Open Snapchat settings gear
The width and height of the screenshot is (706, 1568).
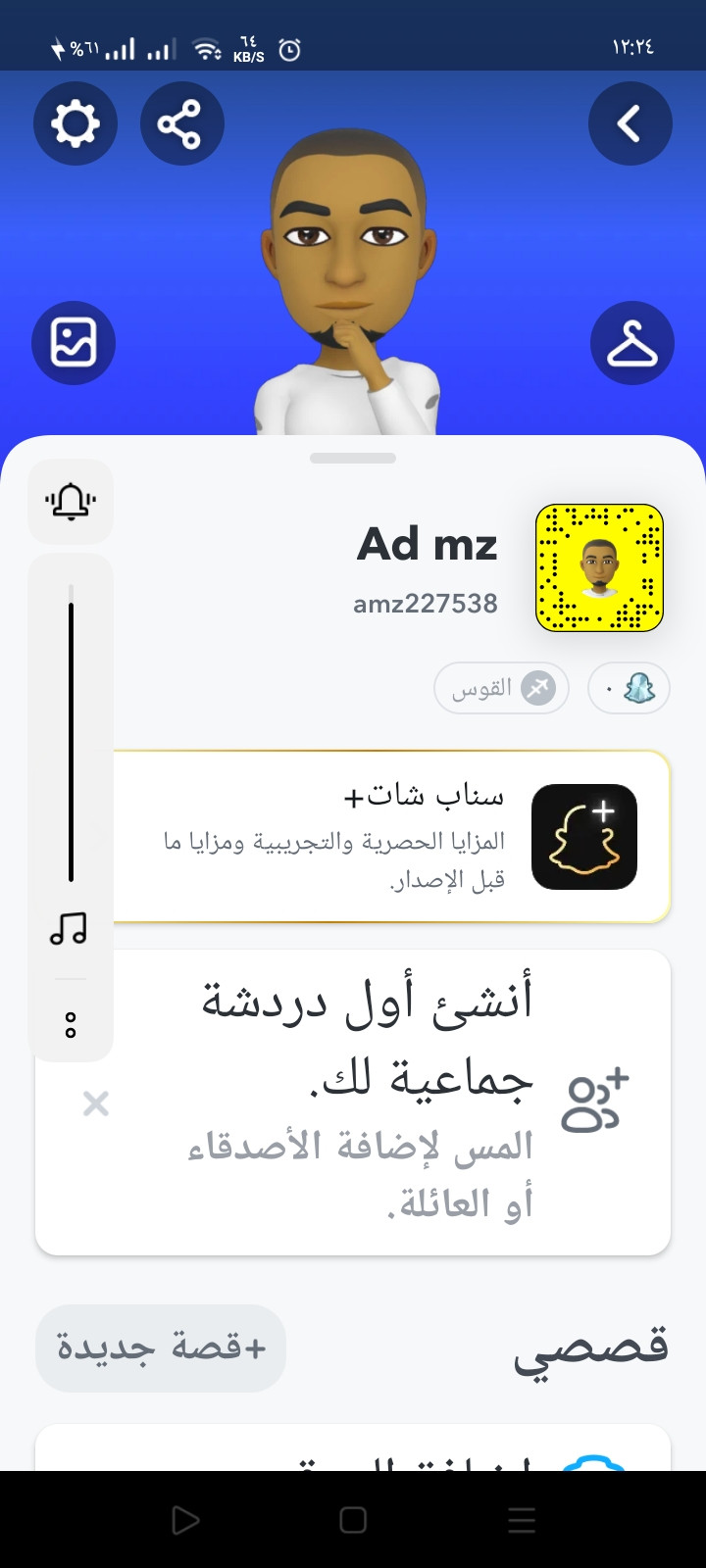76,123
